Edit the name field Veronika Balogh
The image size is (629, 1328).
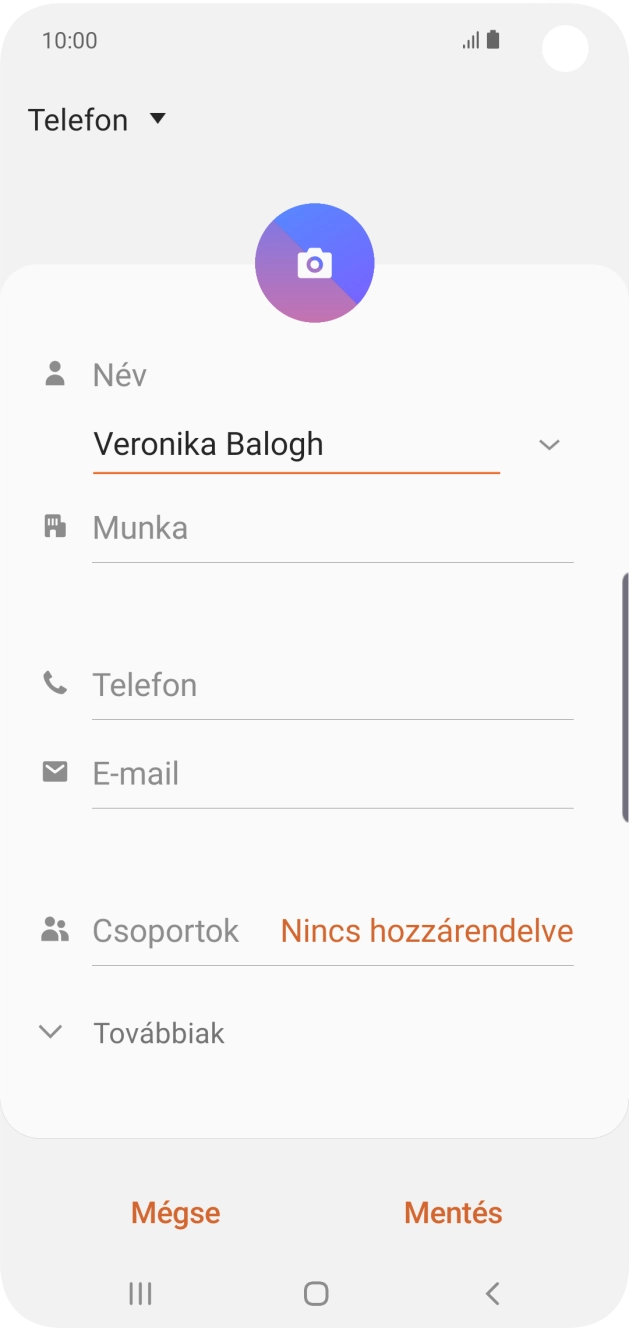(295, 444)
